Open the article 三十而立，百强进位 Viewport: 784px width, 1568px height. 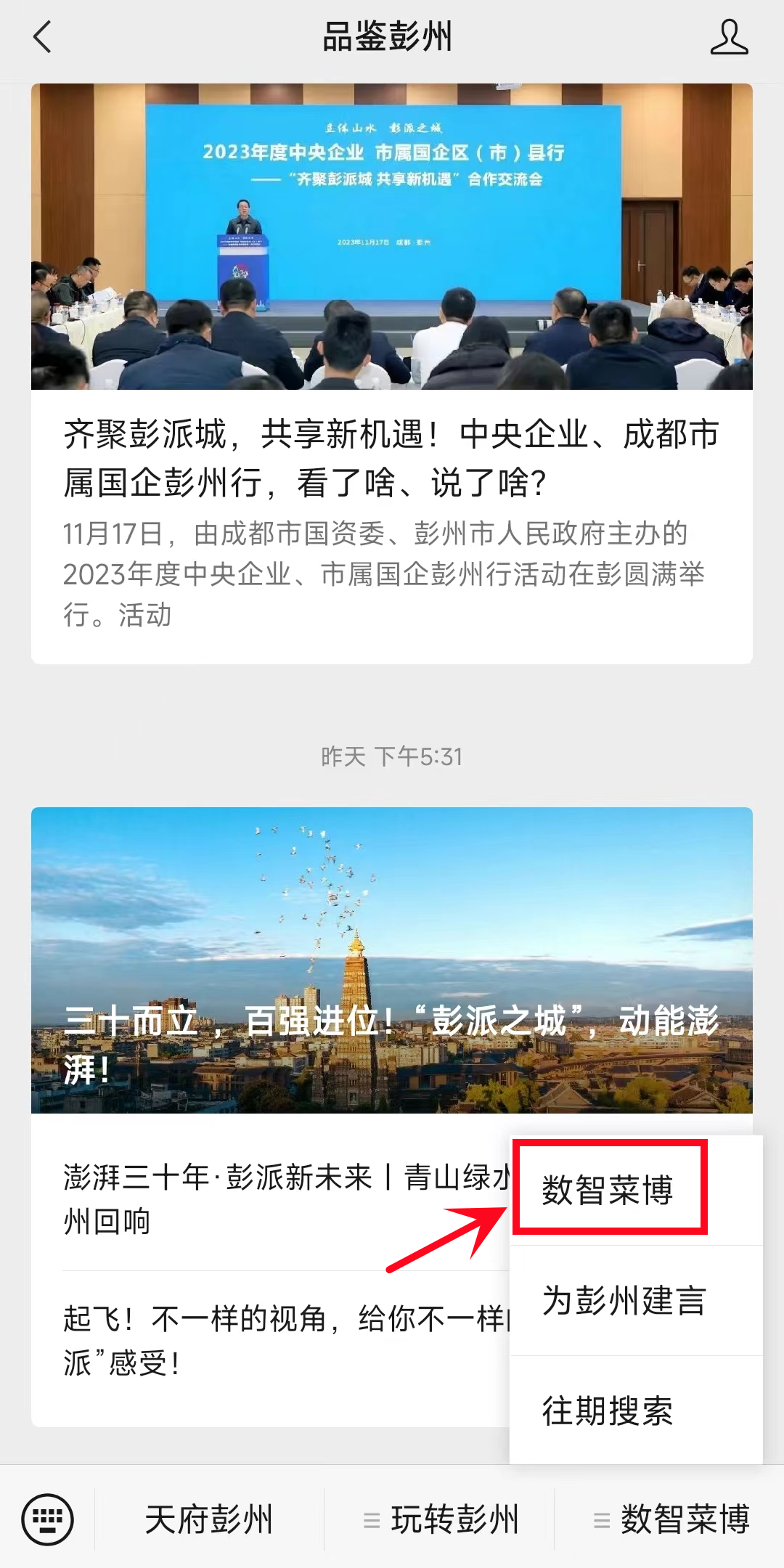pos(391,960)
